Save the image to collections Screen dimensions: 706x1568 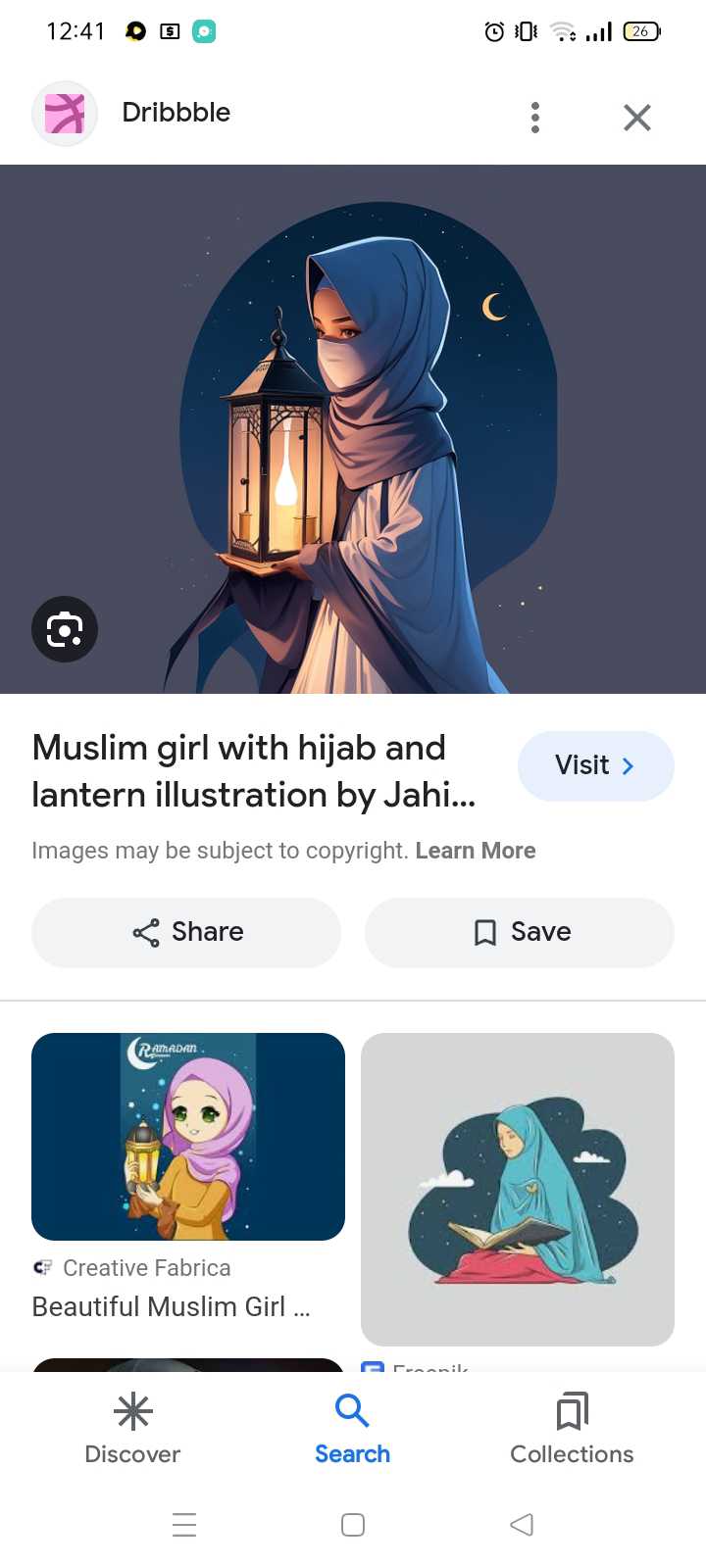click(520, 932)
